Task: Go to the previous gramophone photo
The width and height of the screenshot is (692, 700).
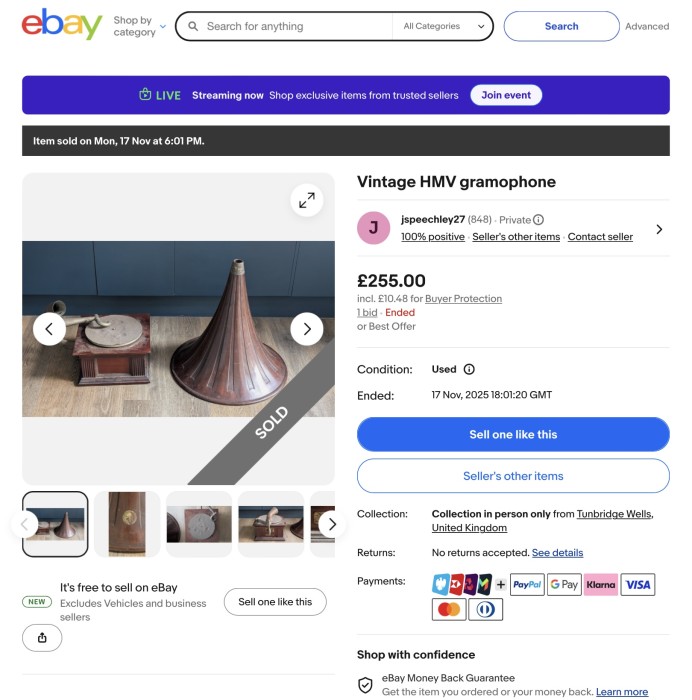Action: (49, 328)
